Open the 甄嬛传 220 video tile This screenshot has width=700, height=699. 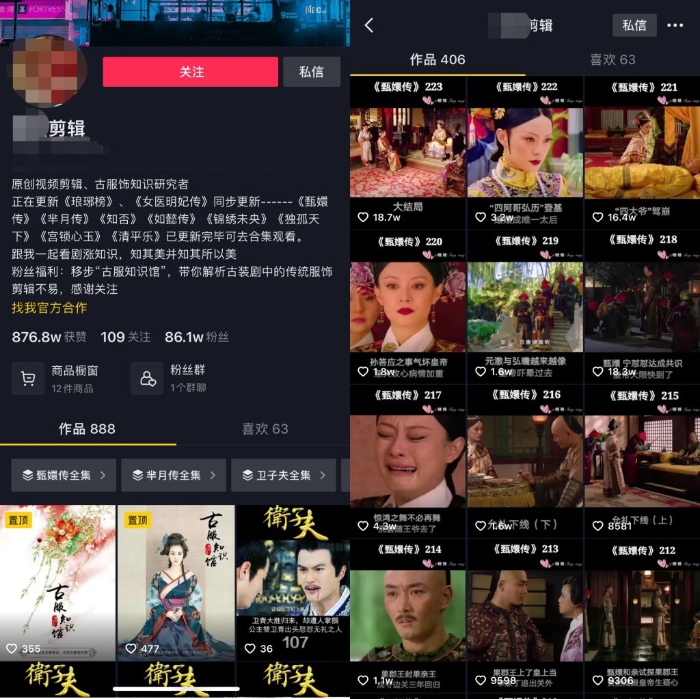click(x=407, y=306)
